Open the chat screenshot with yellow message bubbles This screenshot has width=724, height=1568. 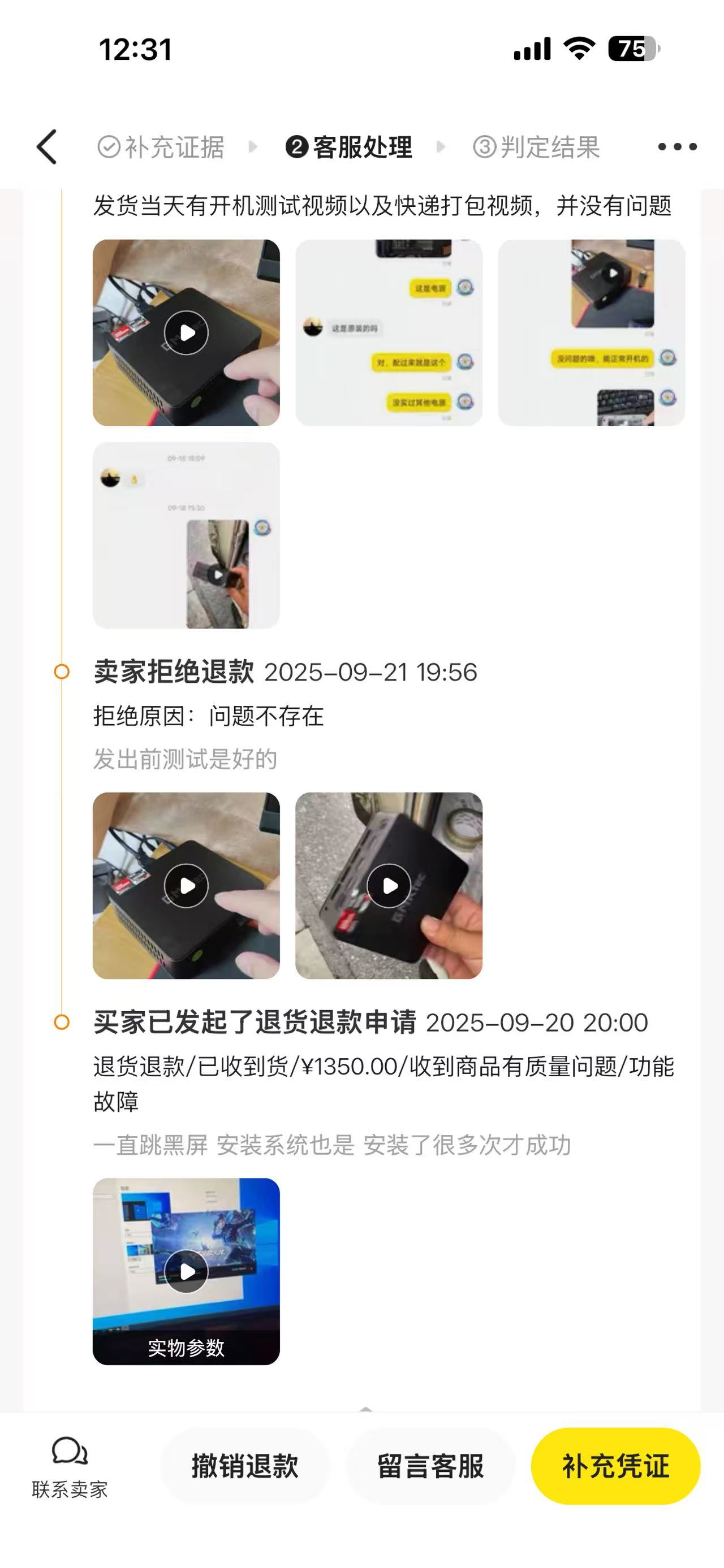(x=389, y=332)
